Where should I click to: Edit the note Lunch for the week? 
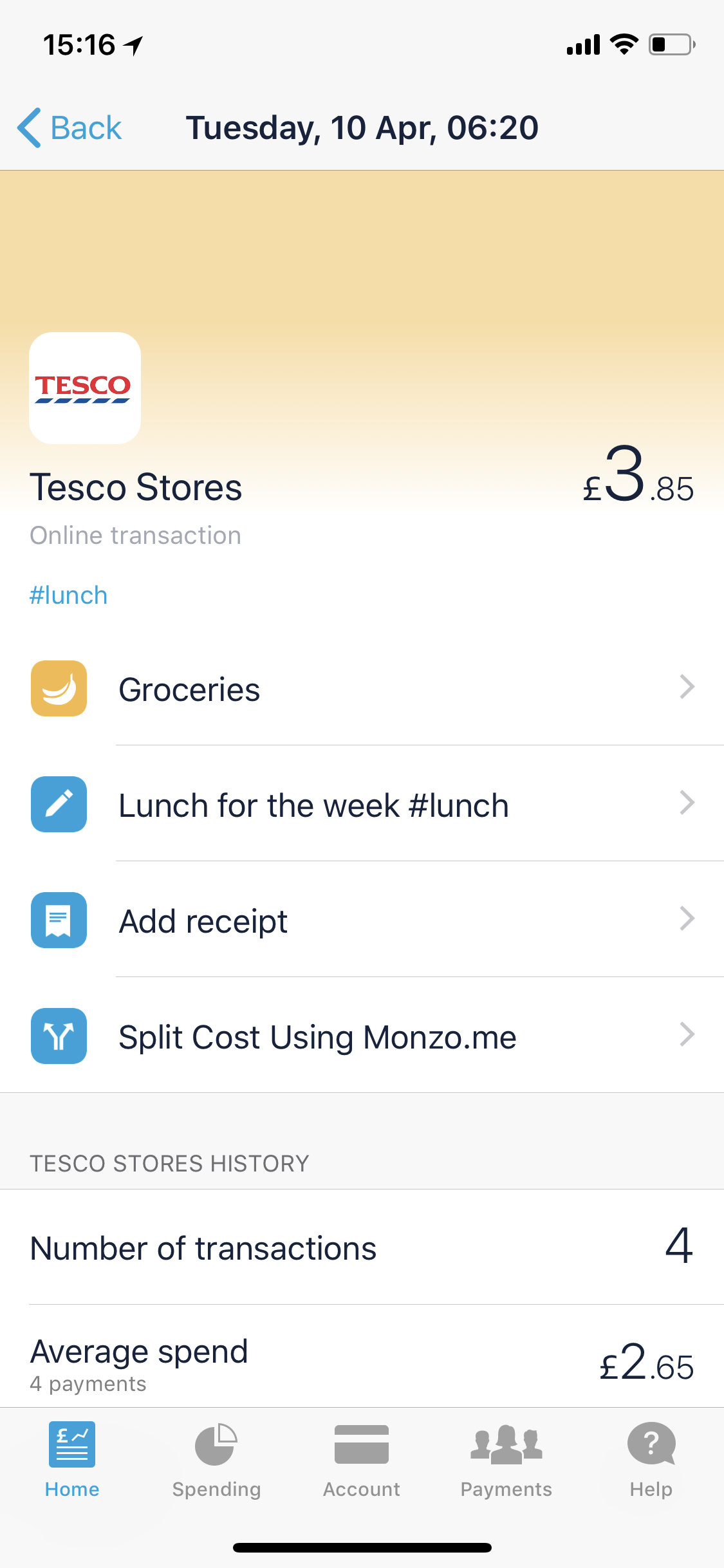362,805
